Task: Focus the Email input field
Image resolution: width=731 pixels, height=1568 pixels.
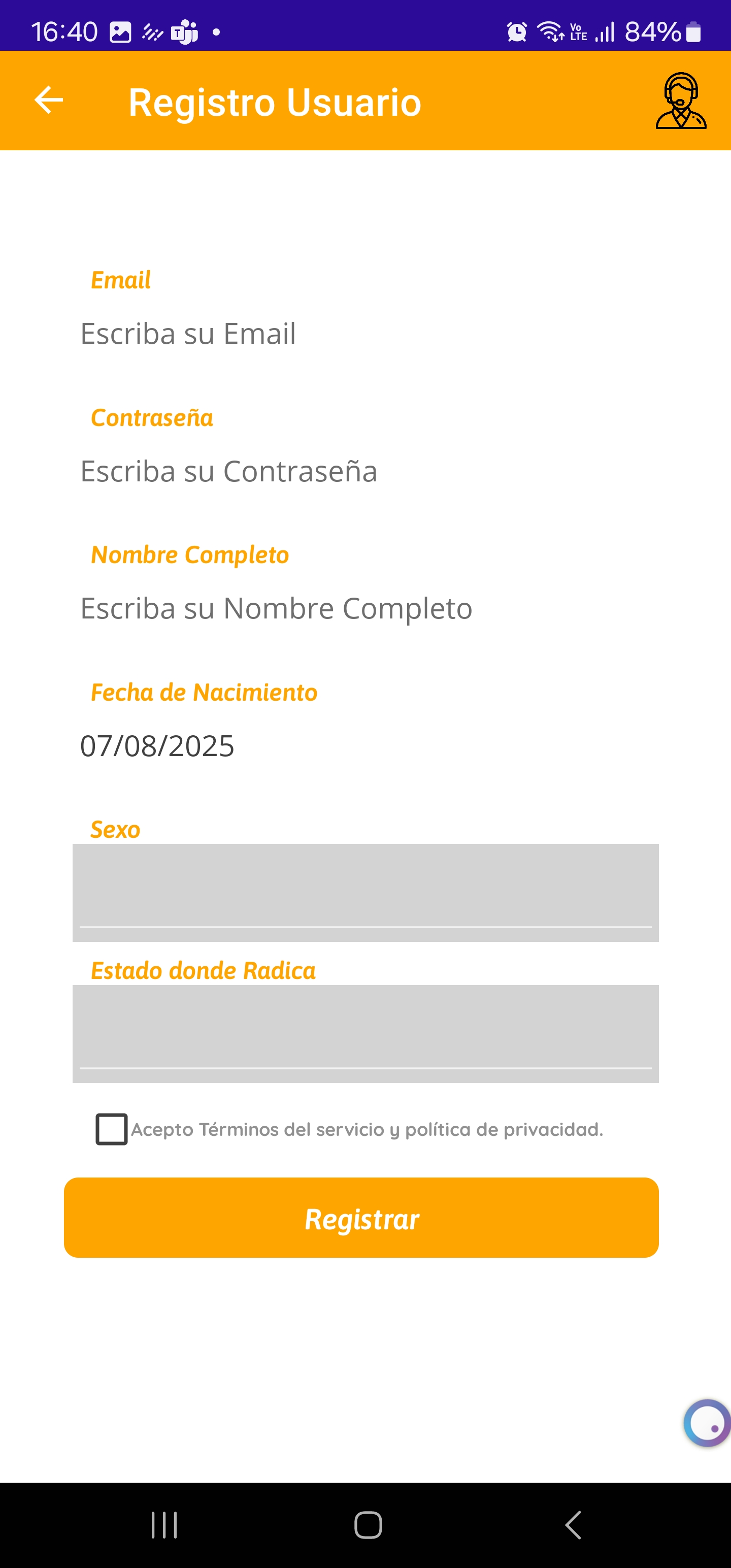Action: click(365, 334)
